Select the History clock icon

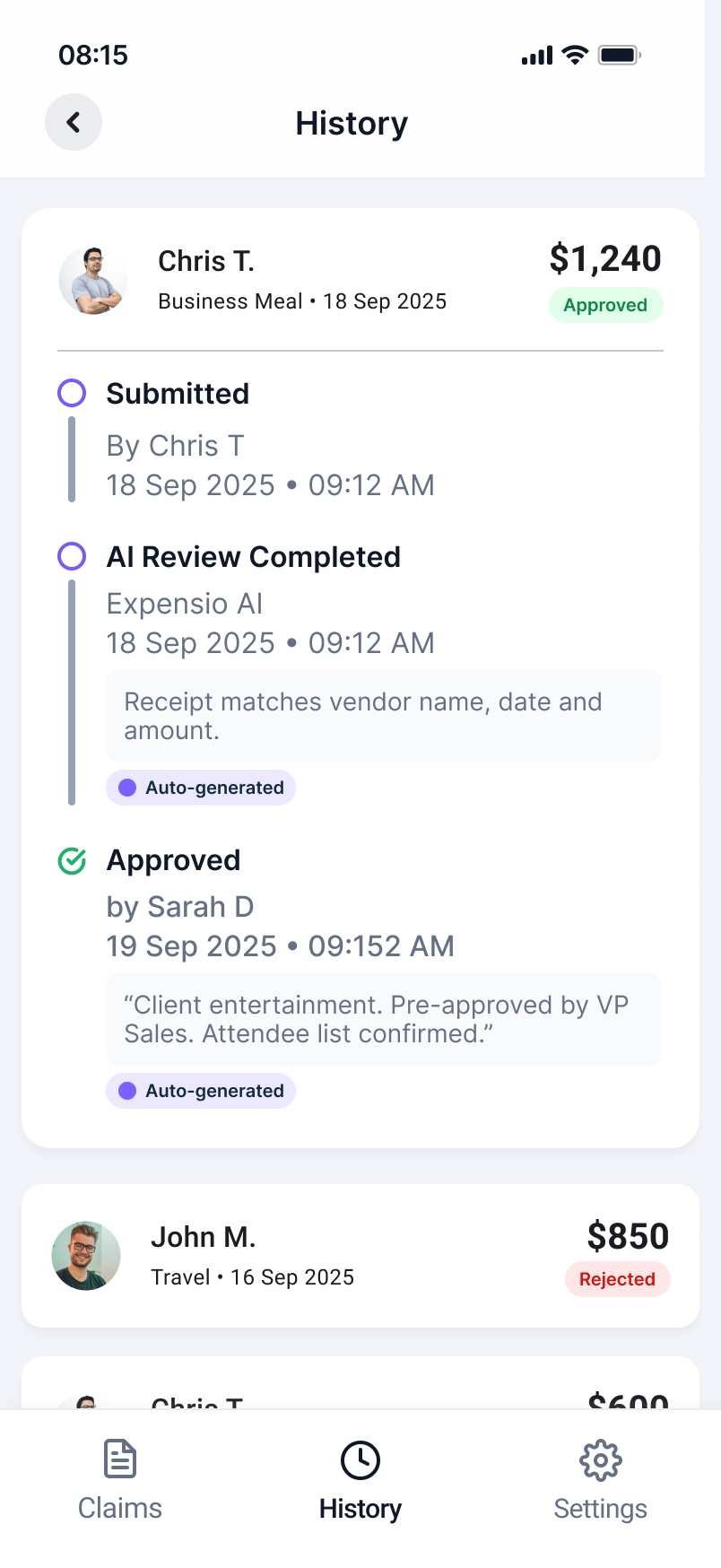[360, 1459]
